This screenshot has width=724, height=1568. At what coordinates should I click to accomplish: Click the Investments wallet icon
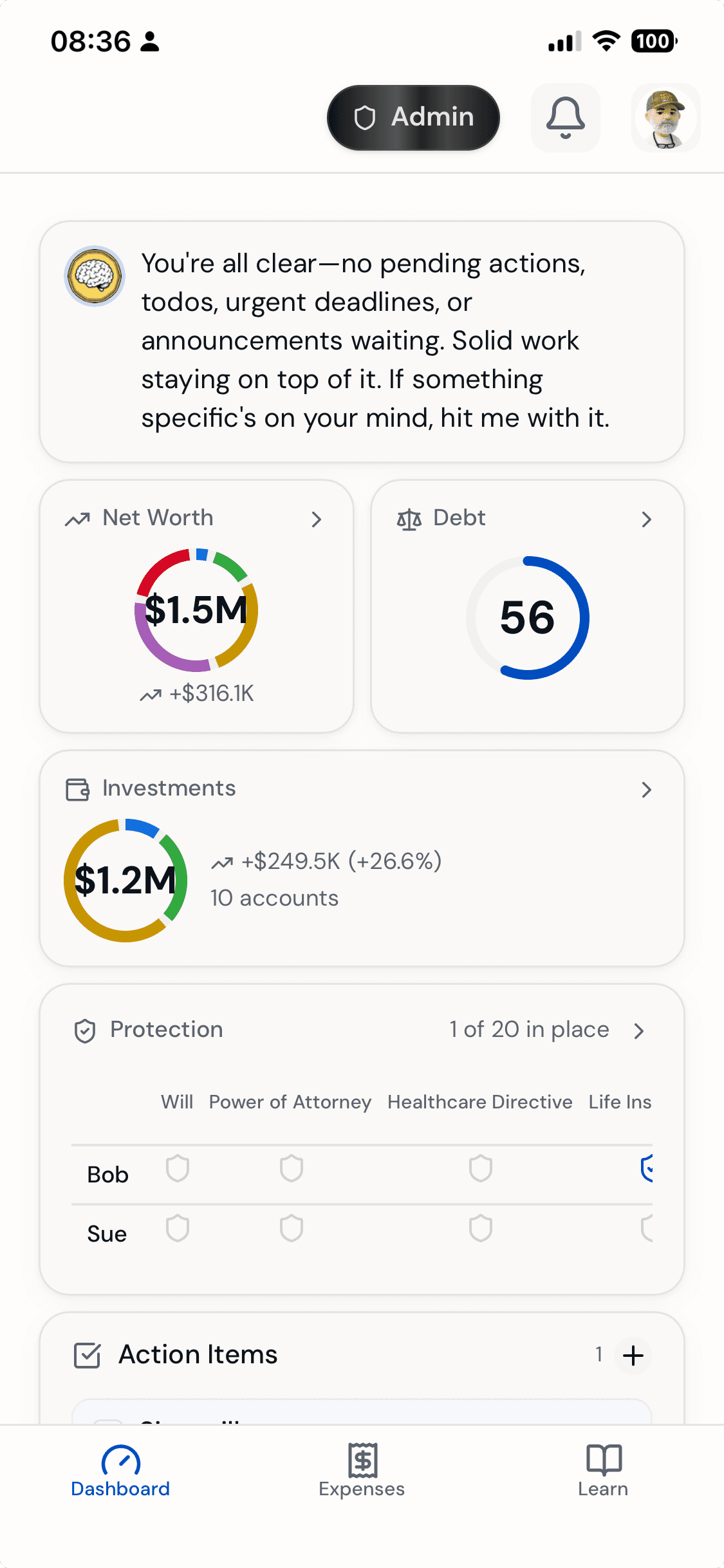click(x=78, y=789)
